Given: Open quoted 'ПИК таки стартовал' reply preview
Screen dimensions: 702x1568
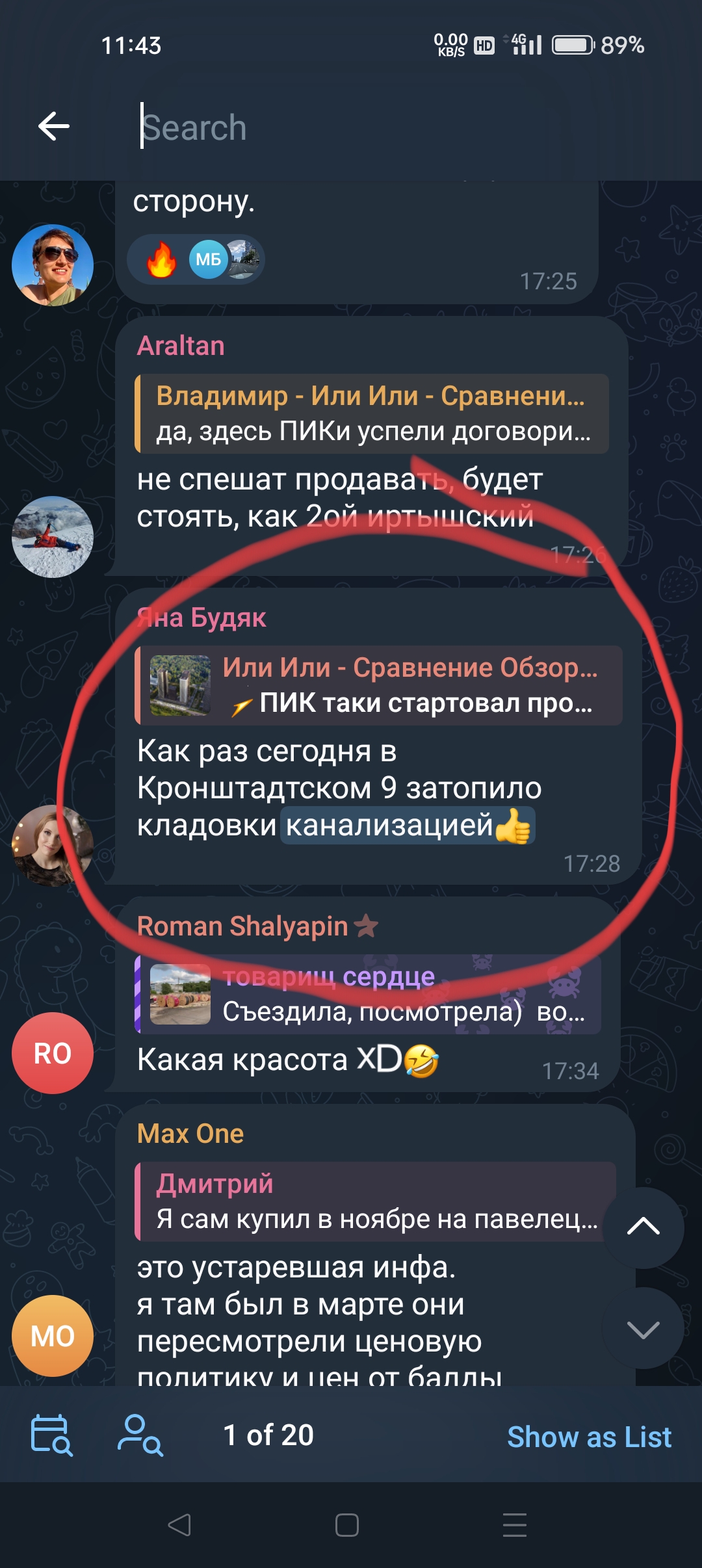Looking at the screenshot, I should [x=378, y=685].
